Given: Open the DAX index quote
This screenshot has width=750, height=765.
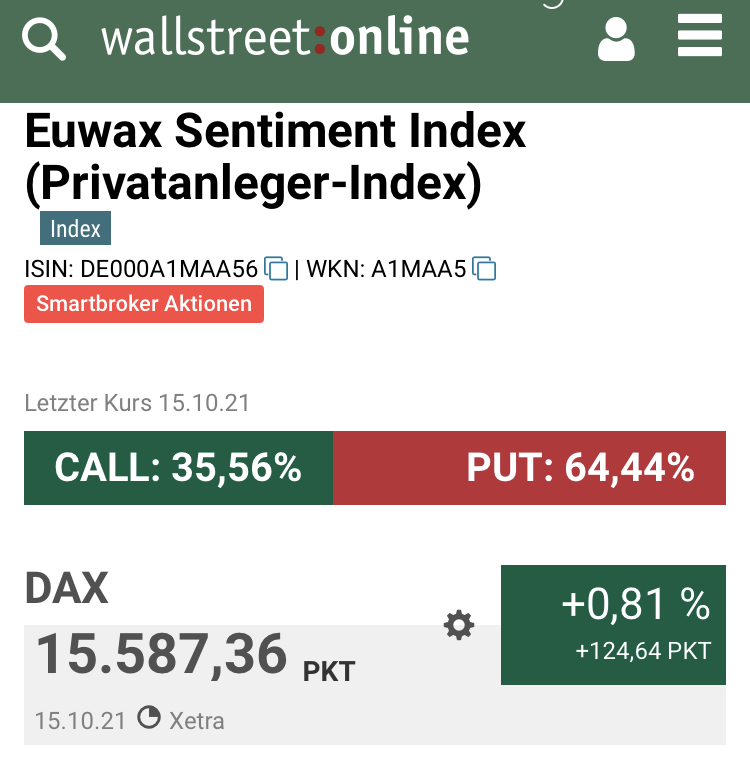Looking at the screenshot, I should coord(66,588).
